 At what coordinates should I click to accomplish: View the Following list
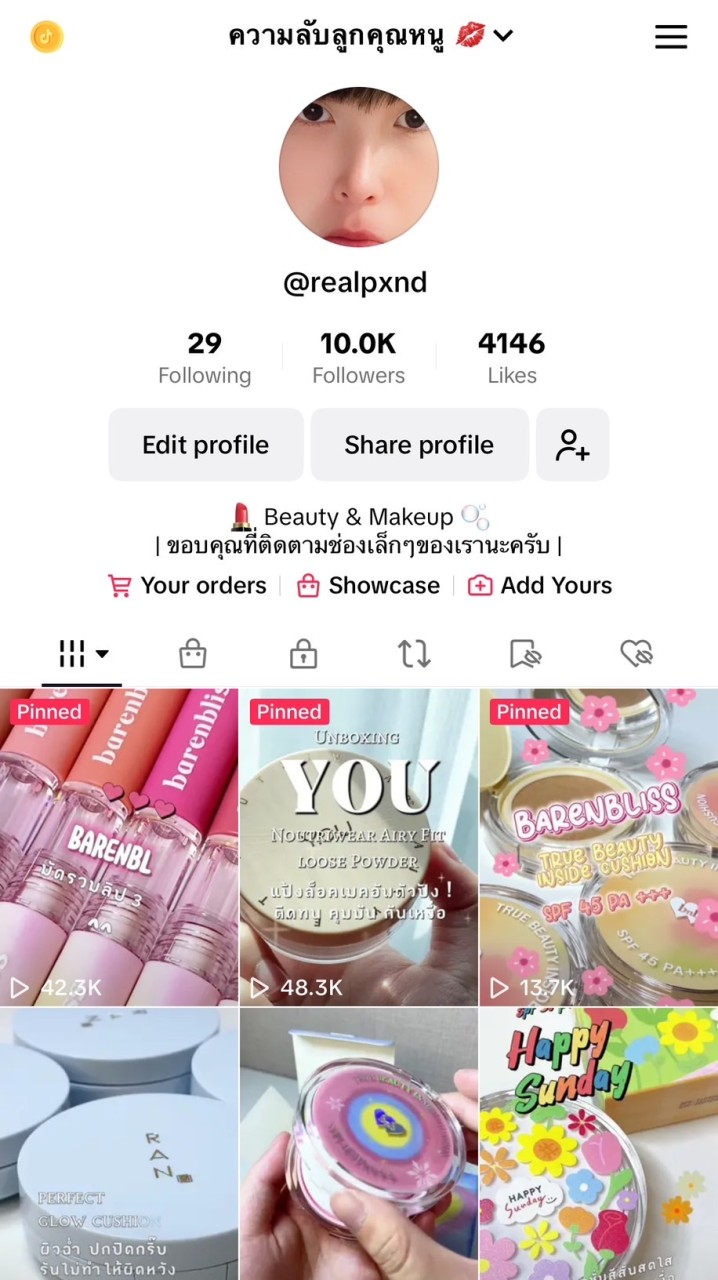[x=204, y=358]
